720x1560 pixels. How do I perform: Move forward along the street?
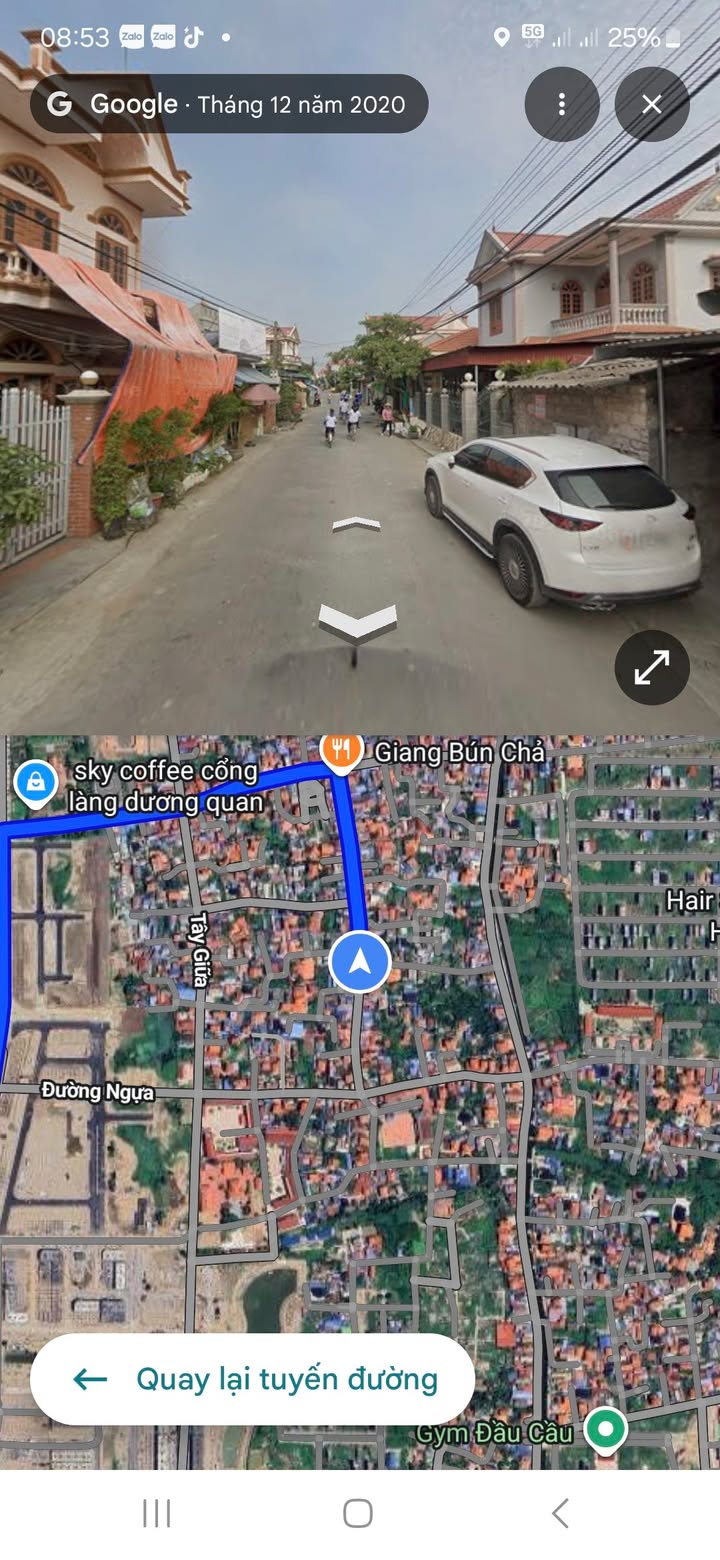356,524
